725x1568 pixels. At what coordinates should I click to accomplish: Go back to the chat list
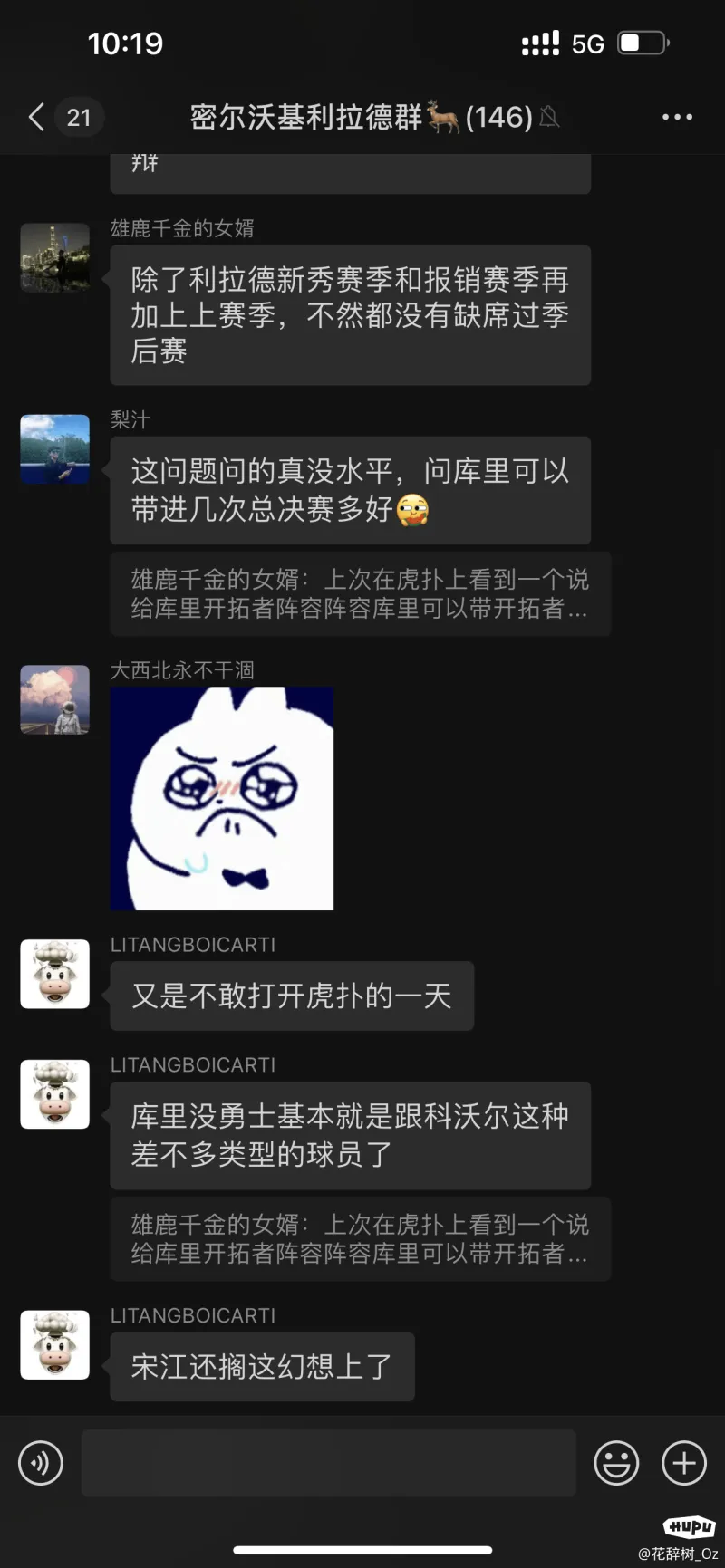(36, 117)
